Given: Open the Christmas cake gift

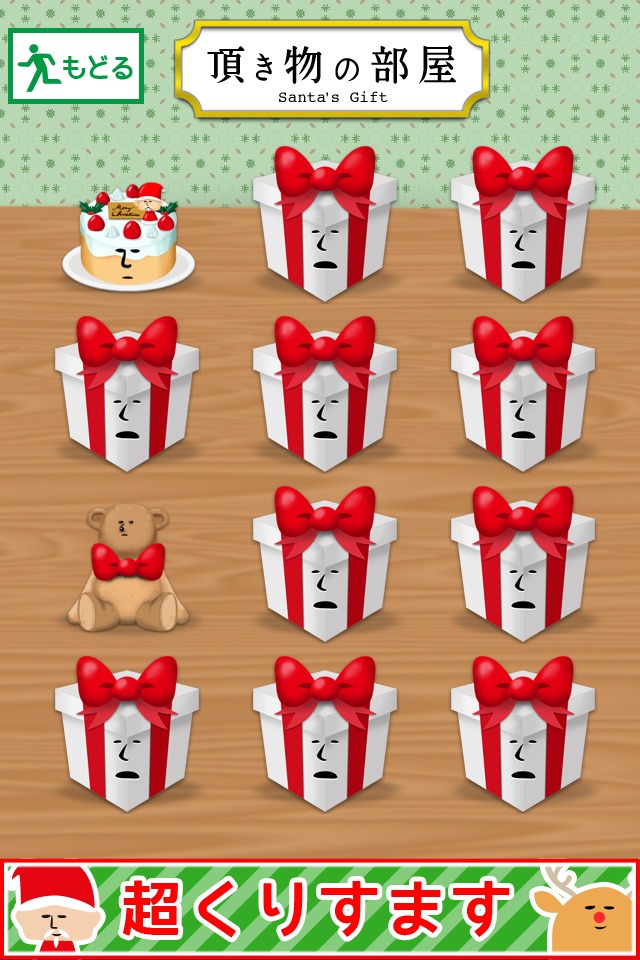Looking at the screenshot, I should (x=127, y=242).
